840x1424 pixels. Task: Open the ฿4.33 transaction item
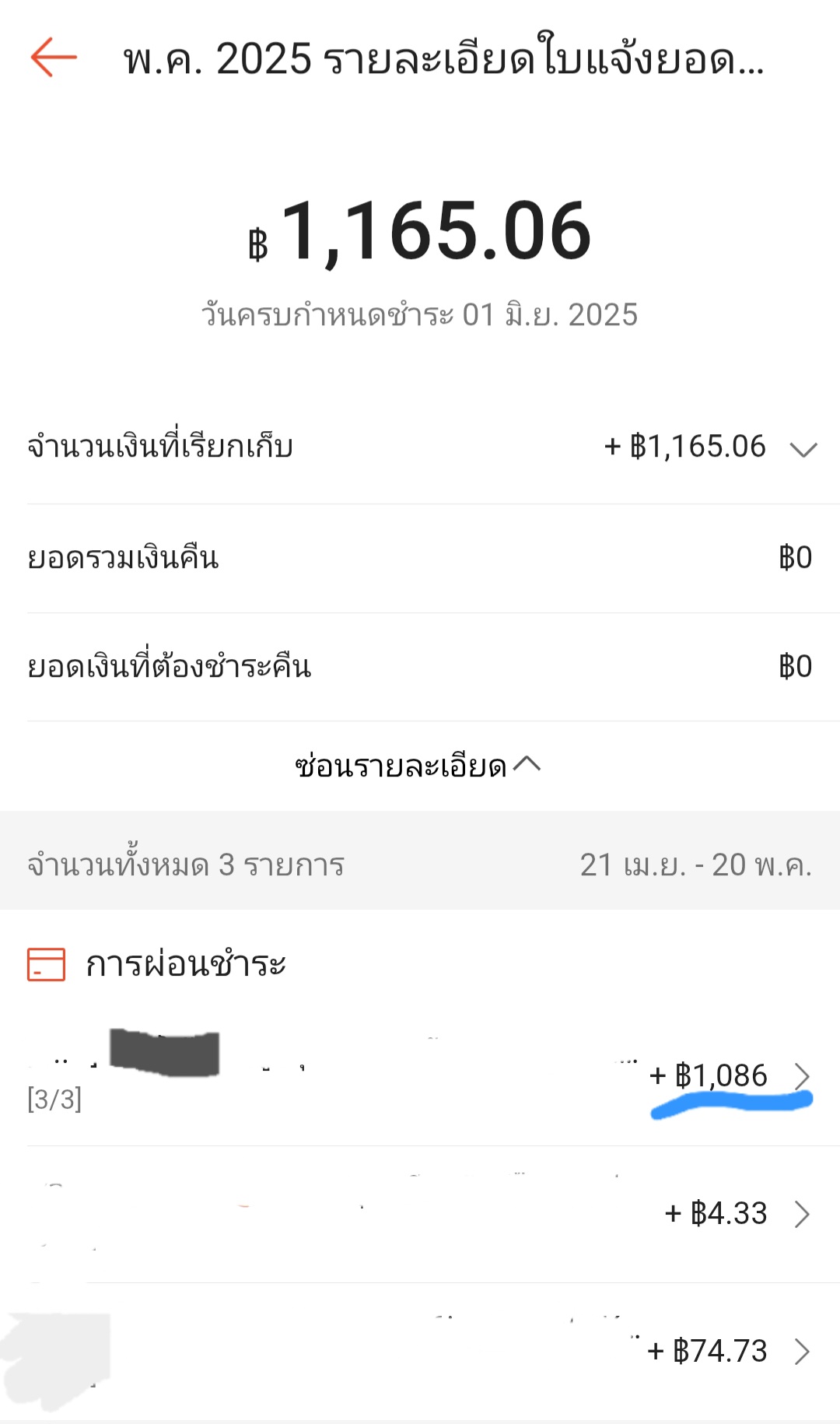pyautogui.click(x=420, y=1214)
